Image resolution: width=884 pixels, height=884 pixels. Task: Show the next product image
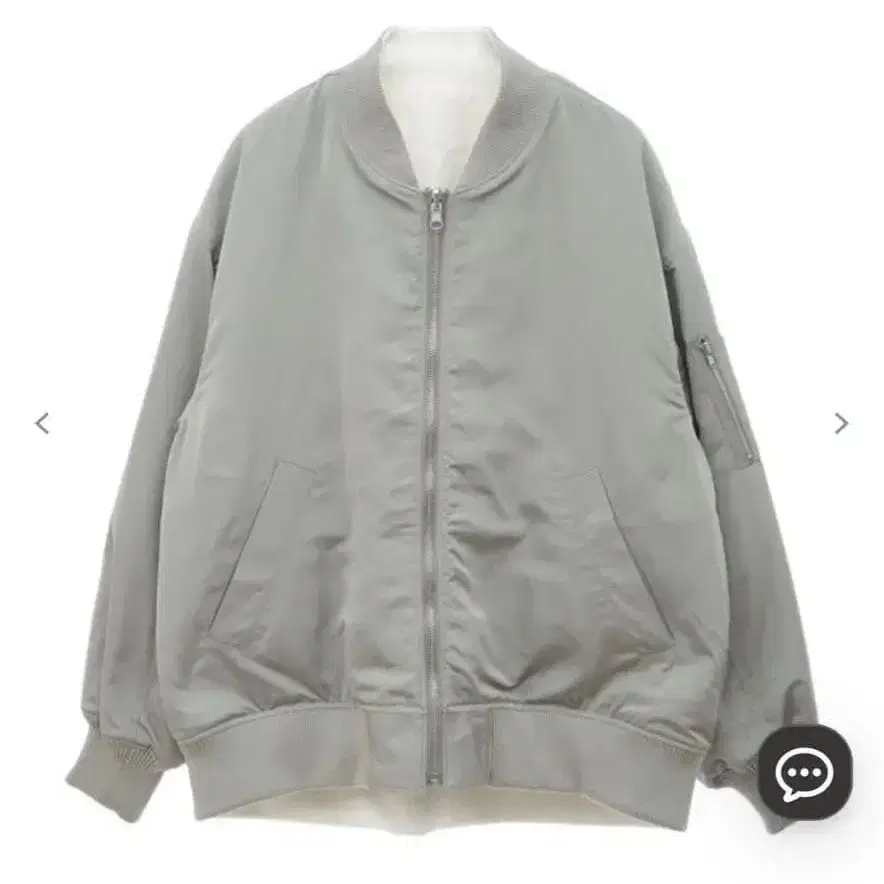[x=841, y=423]
